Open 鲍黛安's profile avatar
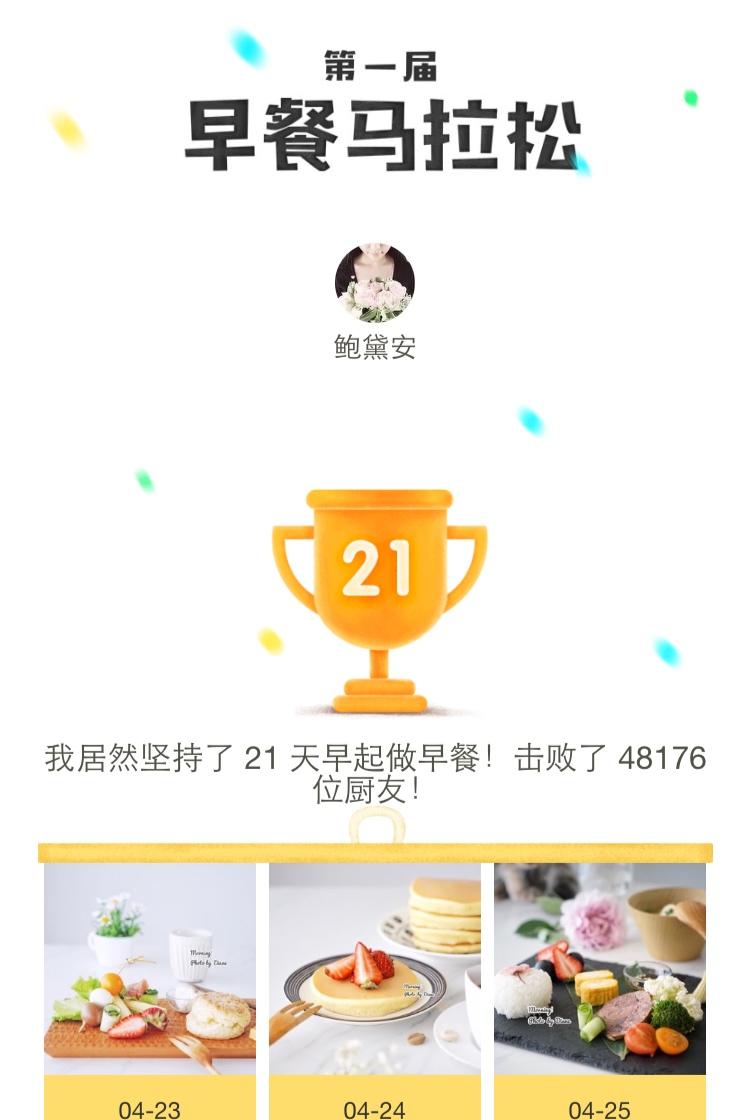This screenshot has width=750, height=1120. 375,282
